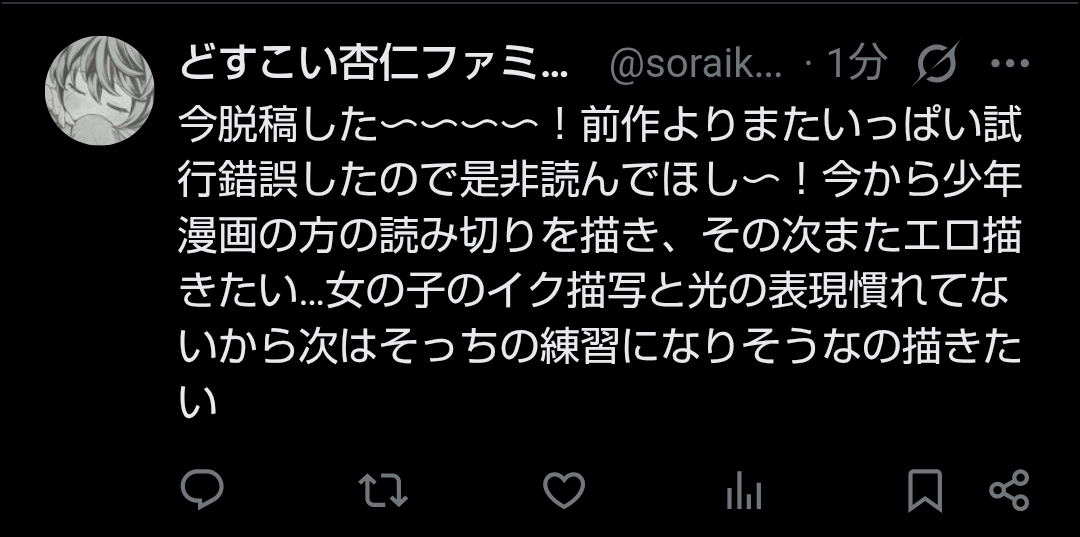Open the tweet's overflow menu
1080x537 pixels.
tap(1008, 65)
